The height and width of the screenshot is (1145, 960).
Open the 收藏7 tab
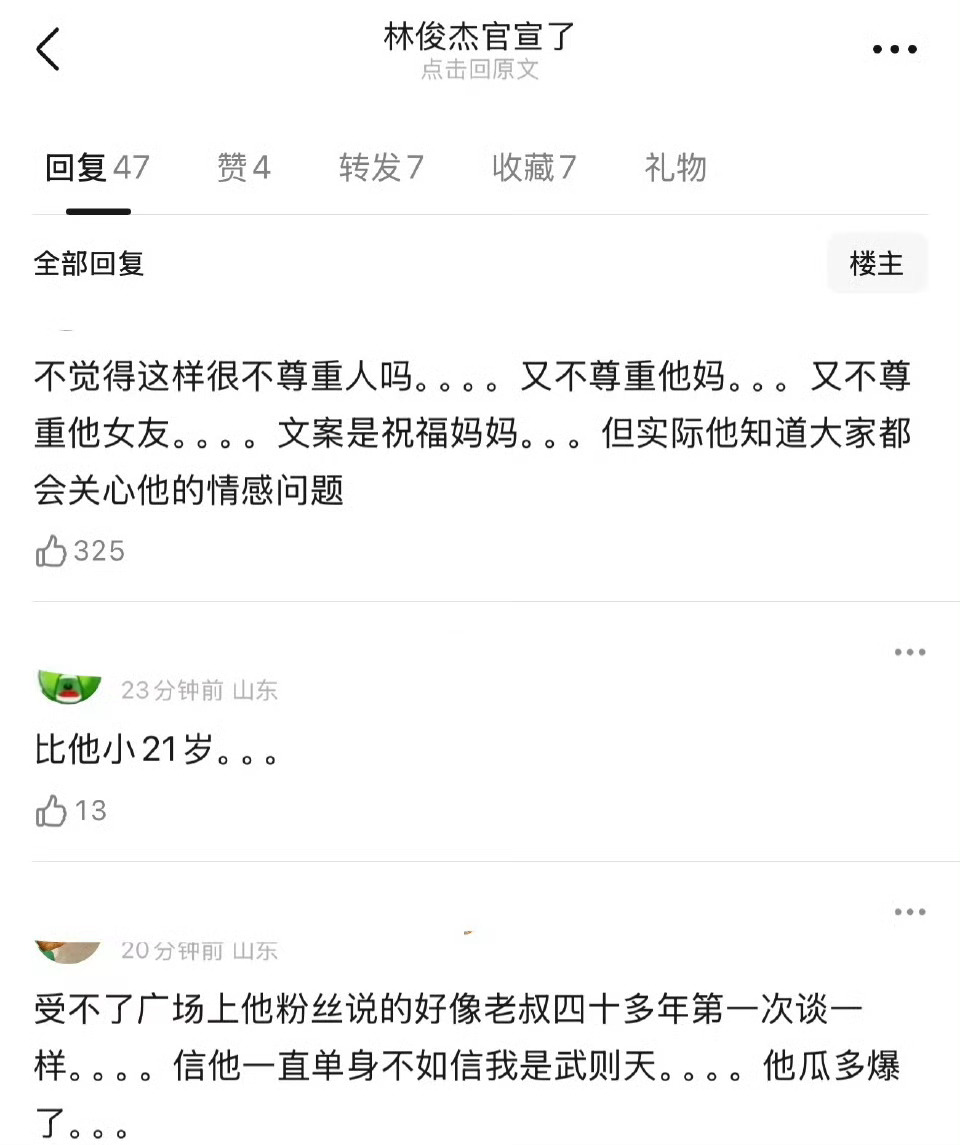click(532, 167)
